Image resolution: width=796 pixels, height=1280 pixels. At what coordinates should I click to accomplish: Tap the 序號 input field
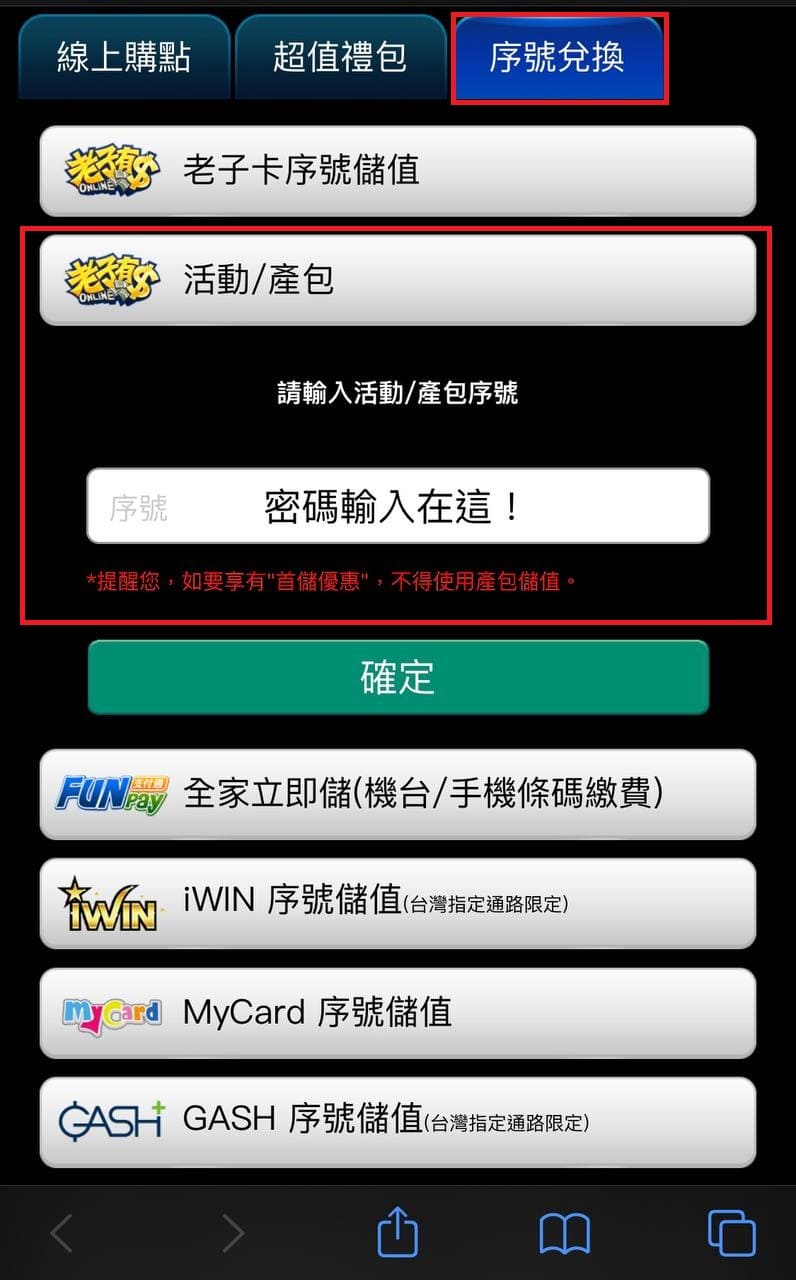pyautogui.click(x=398, y=506)
